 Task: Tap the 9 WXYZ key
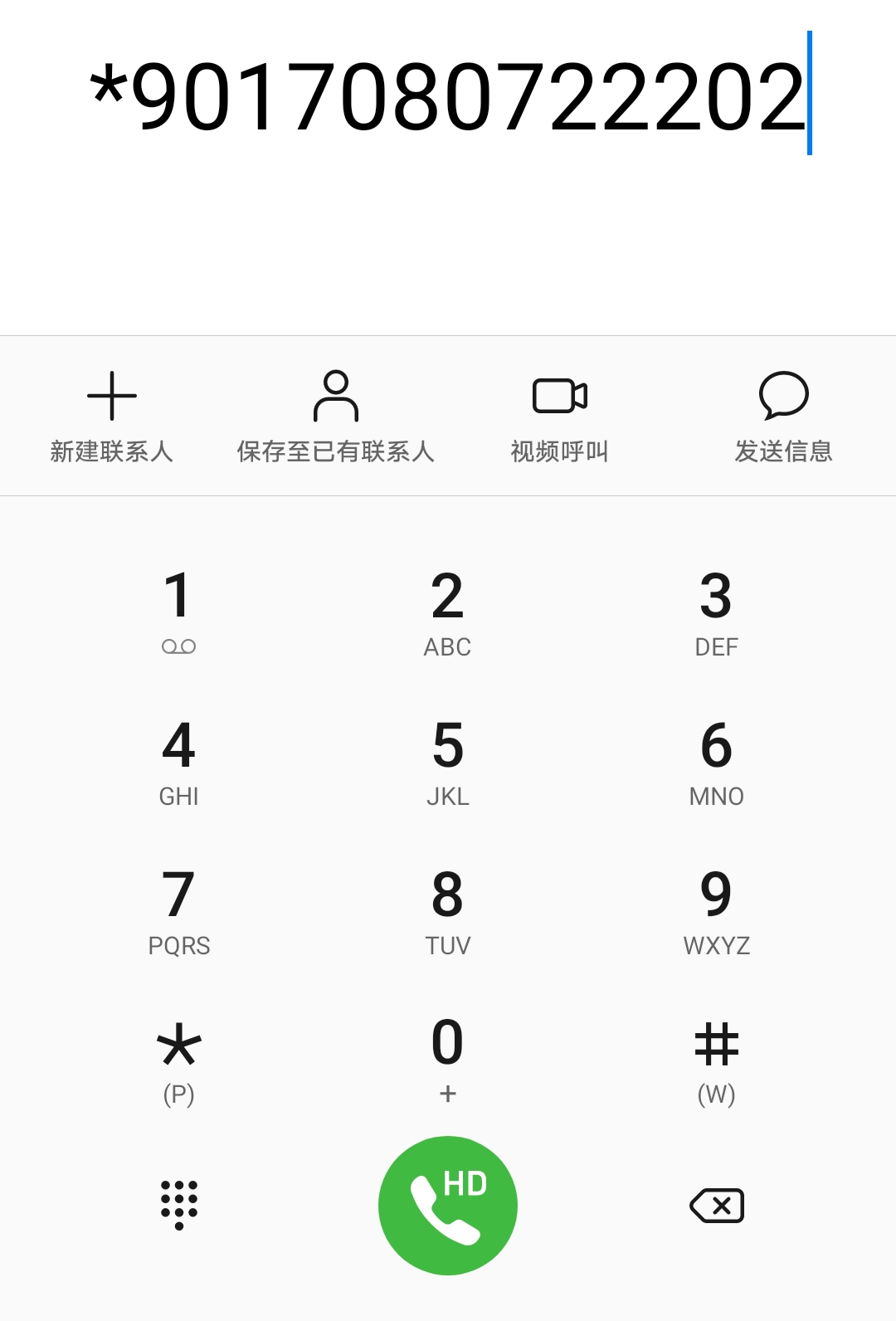pos(717,909)
